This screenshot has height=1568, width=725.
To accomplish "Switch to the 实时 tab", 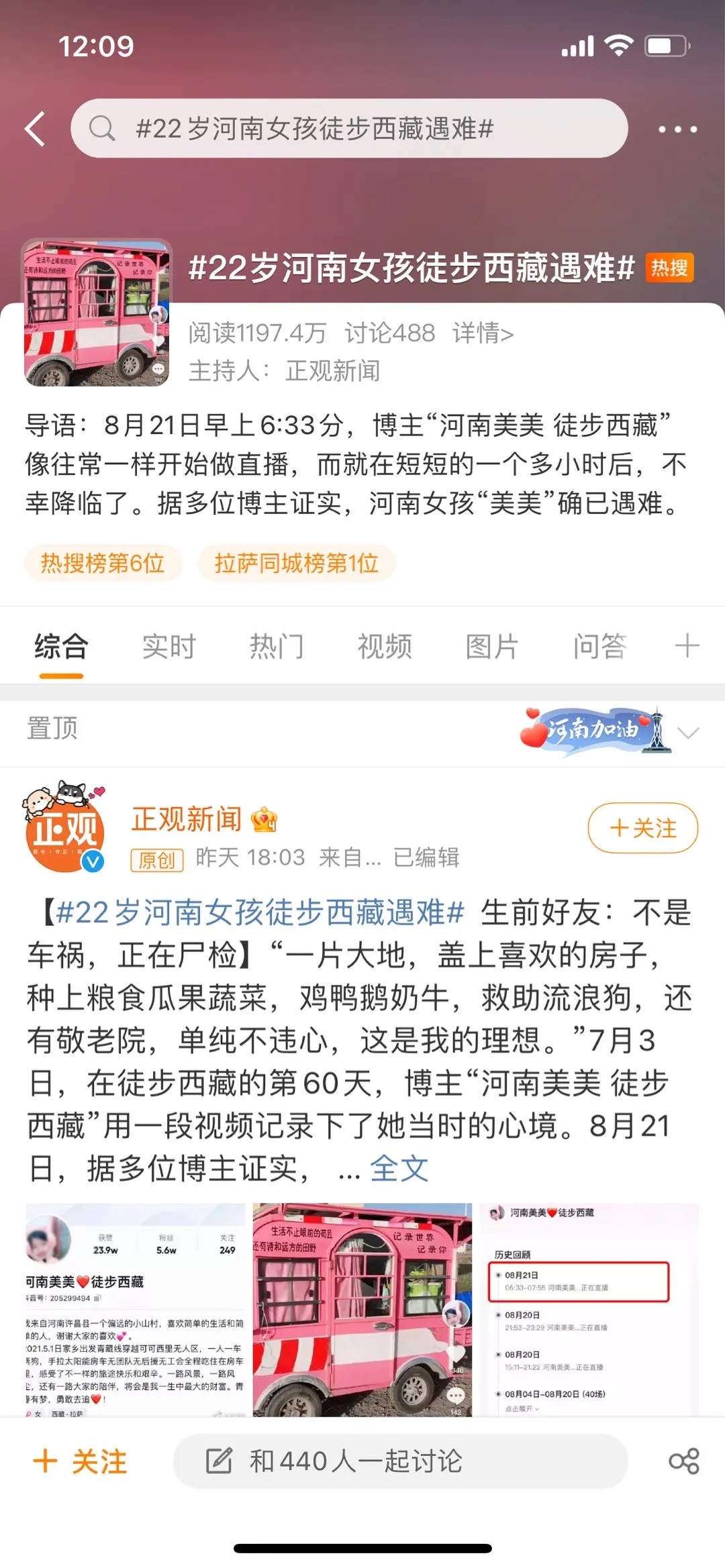I will click(x=168, y=647).
